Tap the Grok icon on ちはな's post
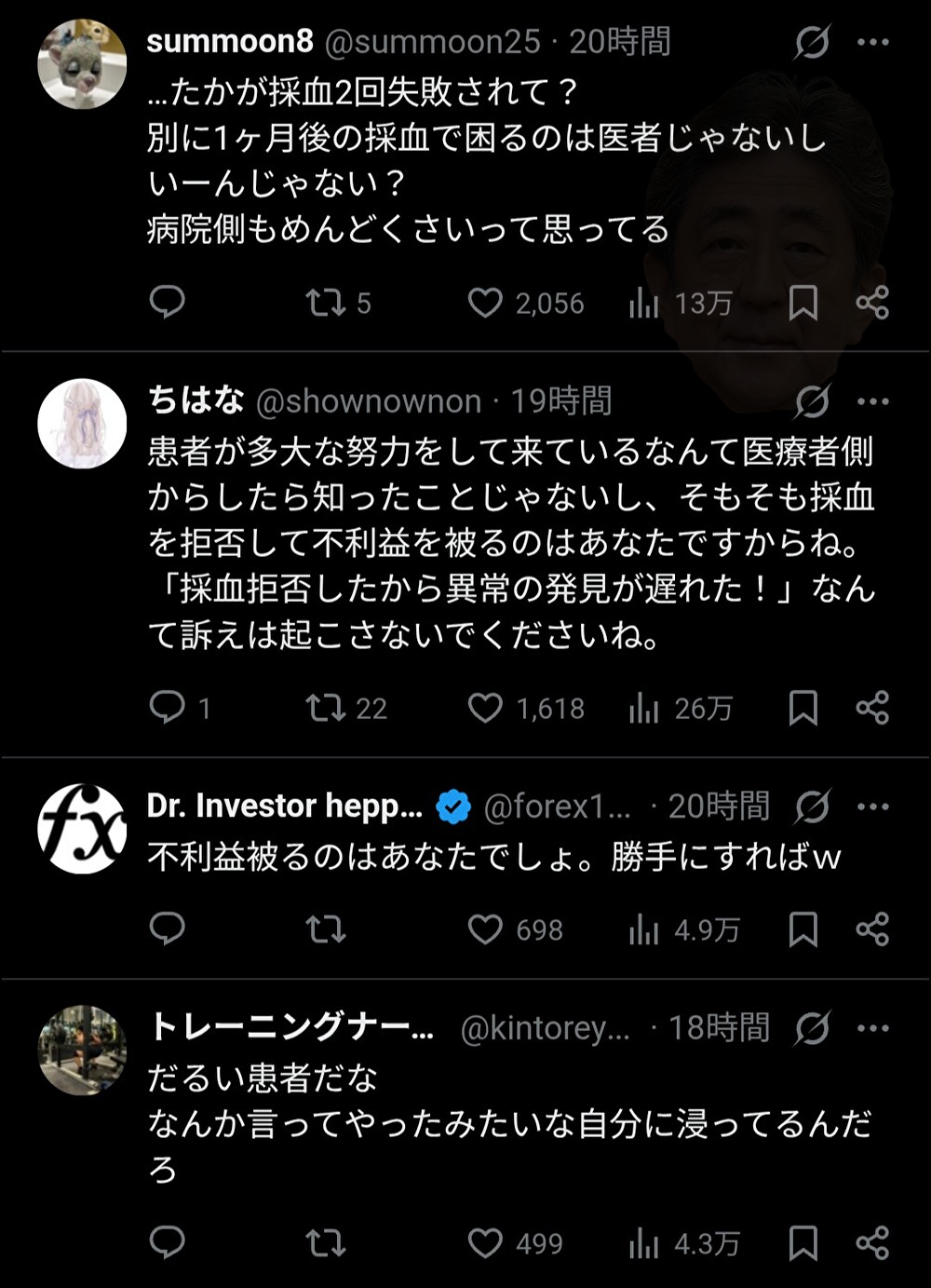 812,401
